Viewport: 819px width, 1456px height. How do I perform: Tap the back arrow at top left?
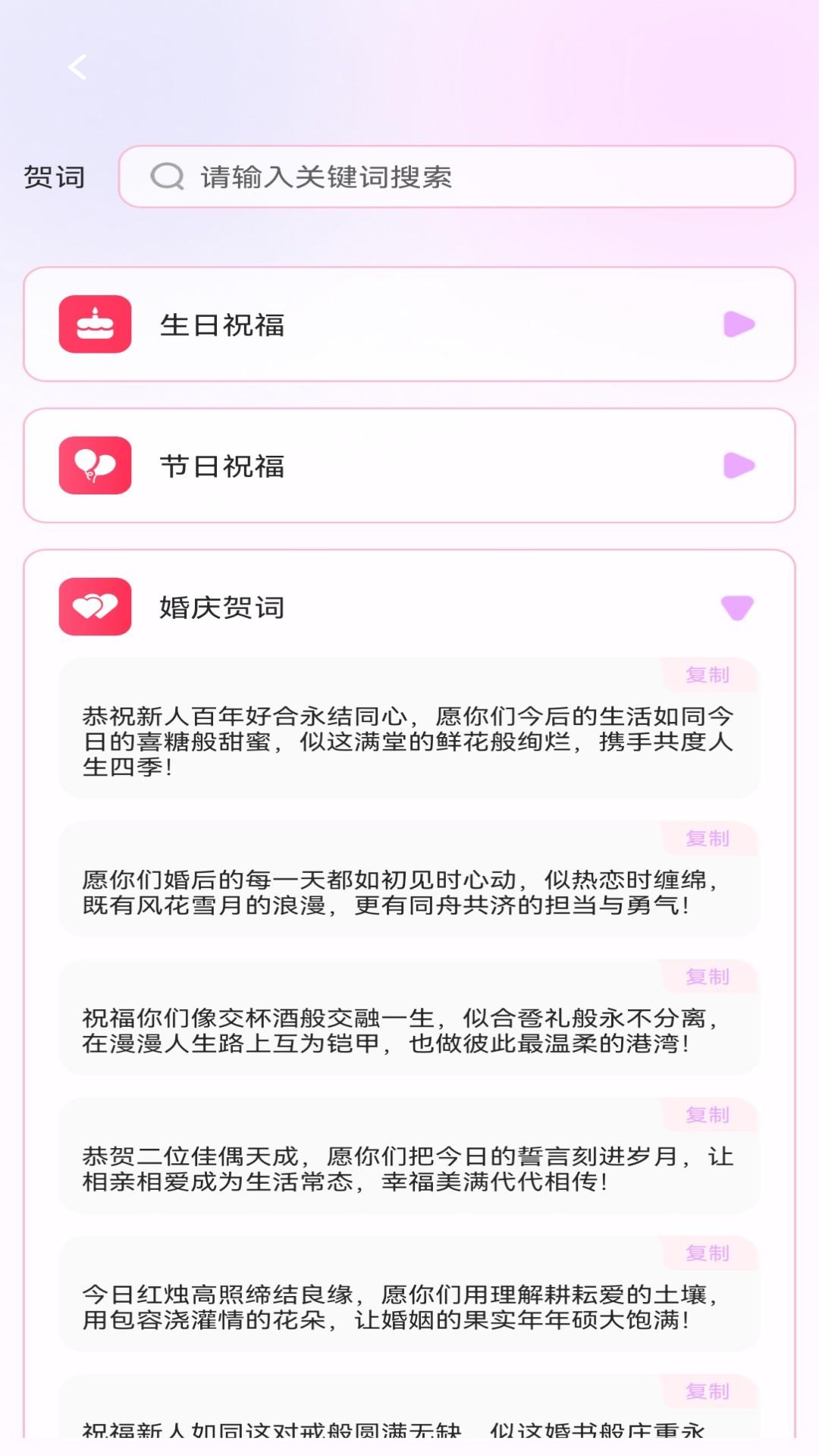pyautogui.click(x=76, y=68)
